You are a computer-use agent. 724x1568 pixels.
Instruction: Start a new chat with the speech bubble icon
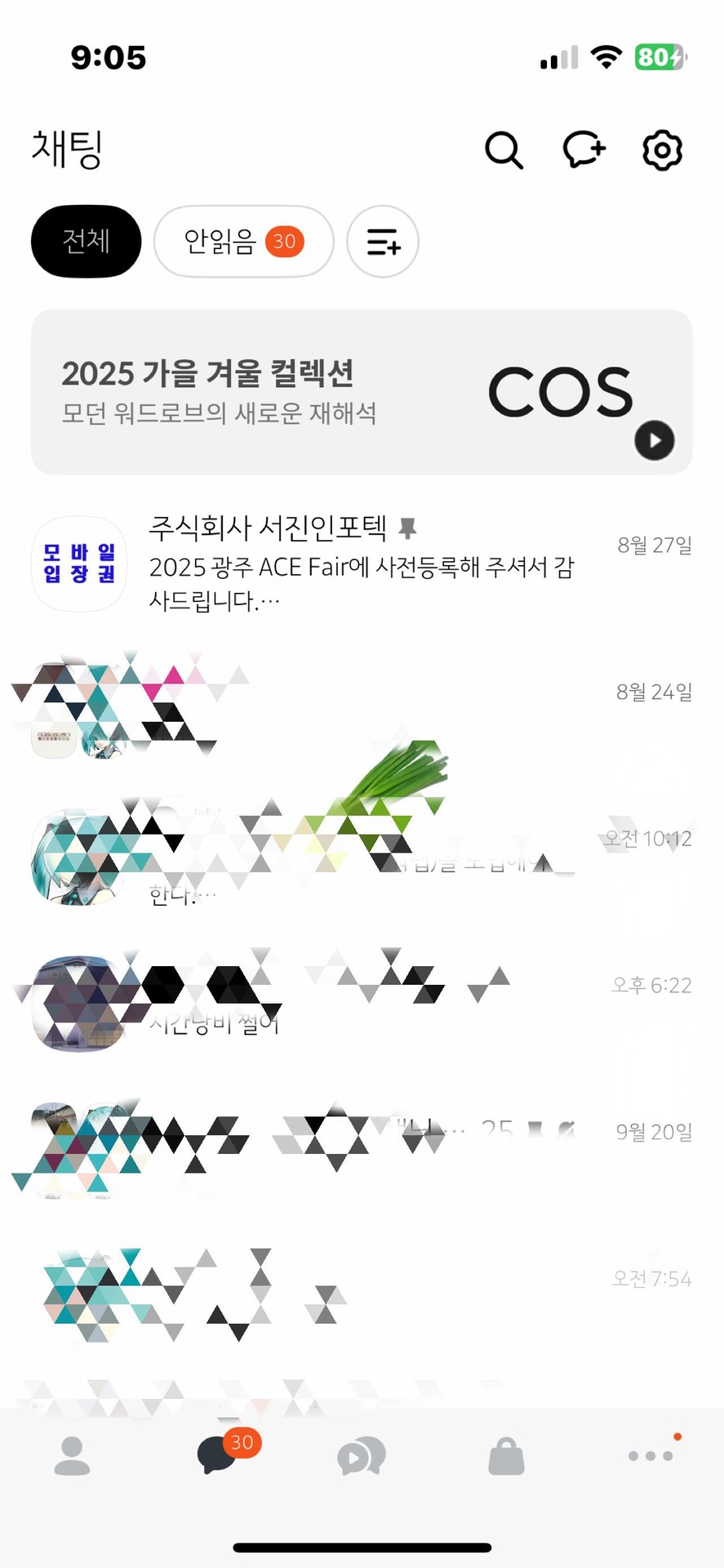[583, 150]
